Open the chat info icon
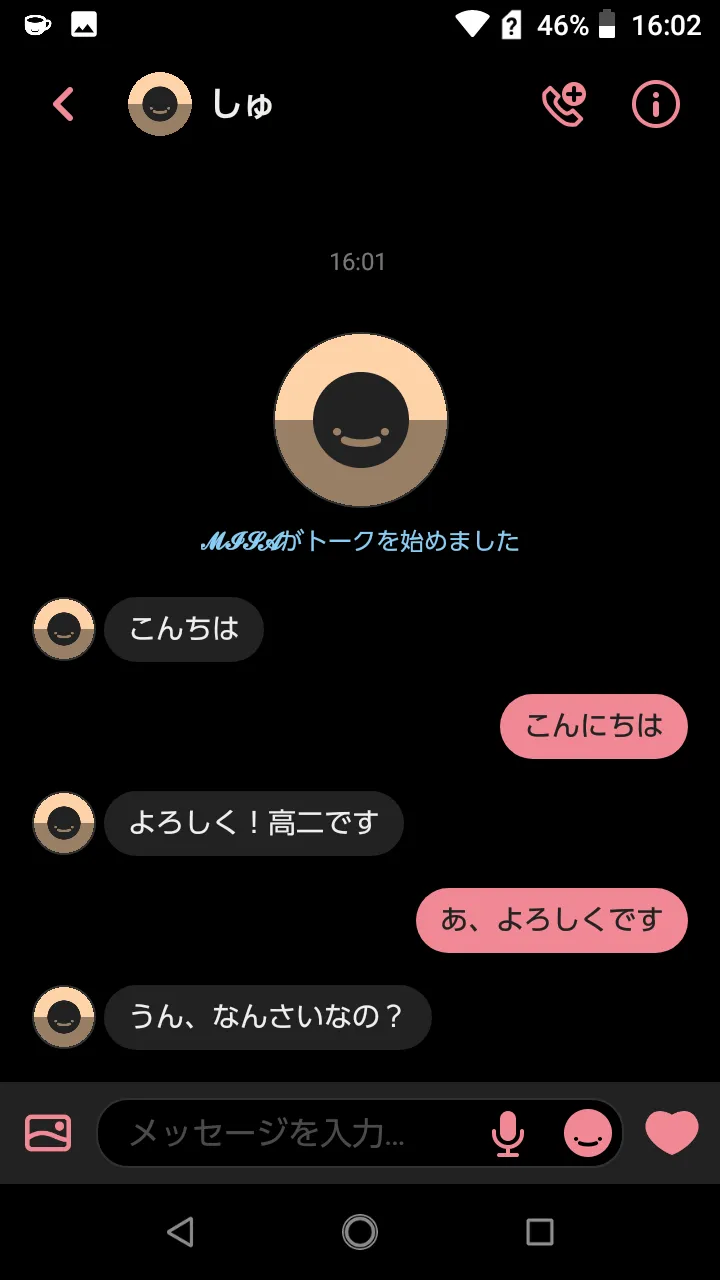The height and width of the screenshot is (1280, 720). [x=656, y=104]
